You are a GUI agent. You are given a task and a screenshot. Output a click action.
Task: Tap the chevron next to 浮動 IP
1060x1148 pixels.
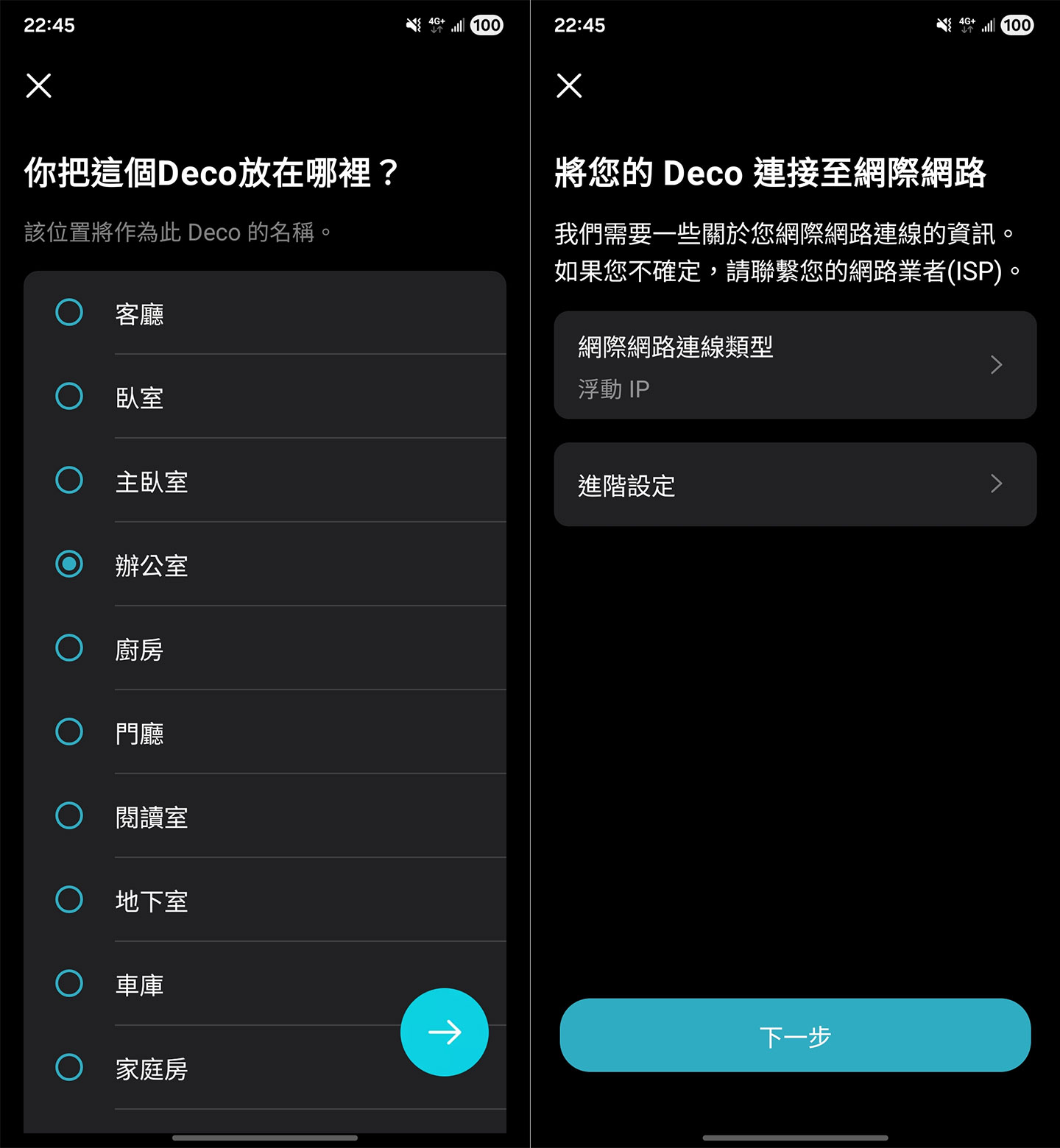pyautogui.click(x=996, y=364)
